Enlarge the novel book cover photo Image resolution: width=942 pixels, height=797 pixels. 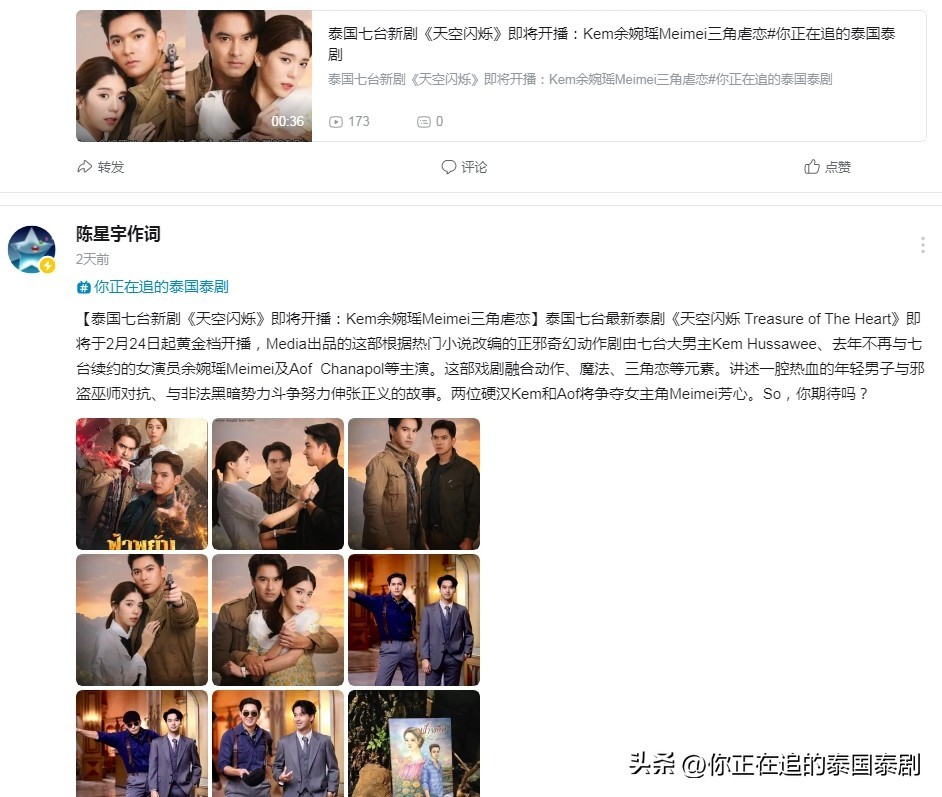pyautogui.click(x=414, y=743)
